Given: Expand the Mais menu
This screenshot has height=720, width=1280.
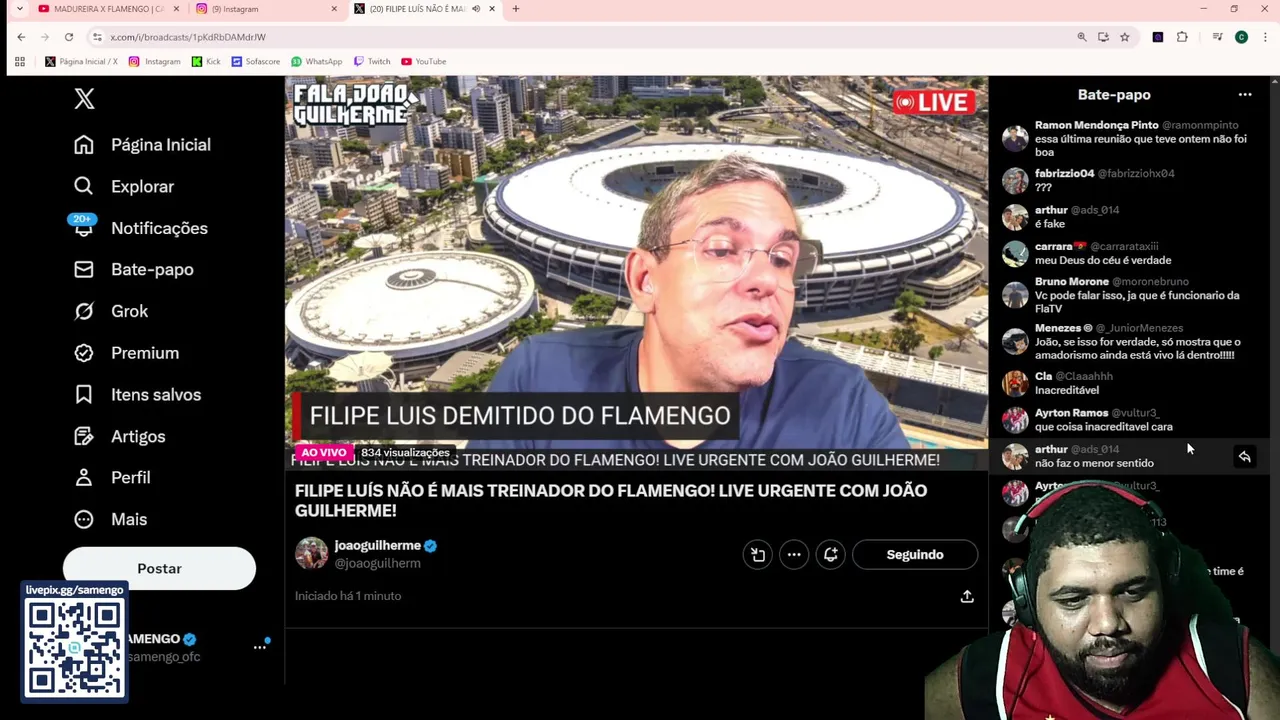Looking at the screenshot, I should (x=111, y=520).
